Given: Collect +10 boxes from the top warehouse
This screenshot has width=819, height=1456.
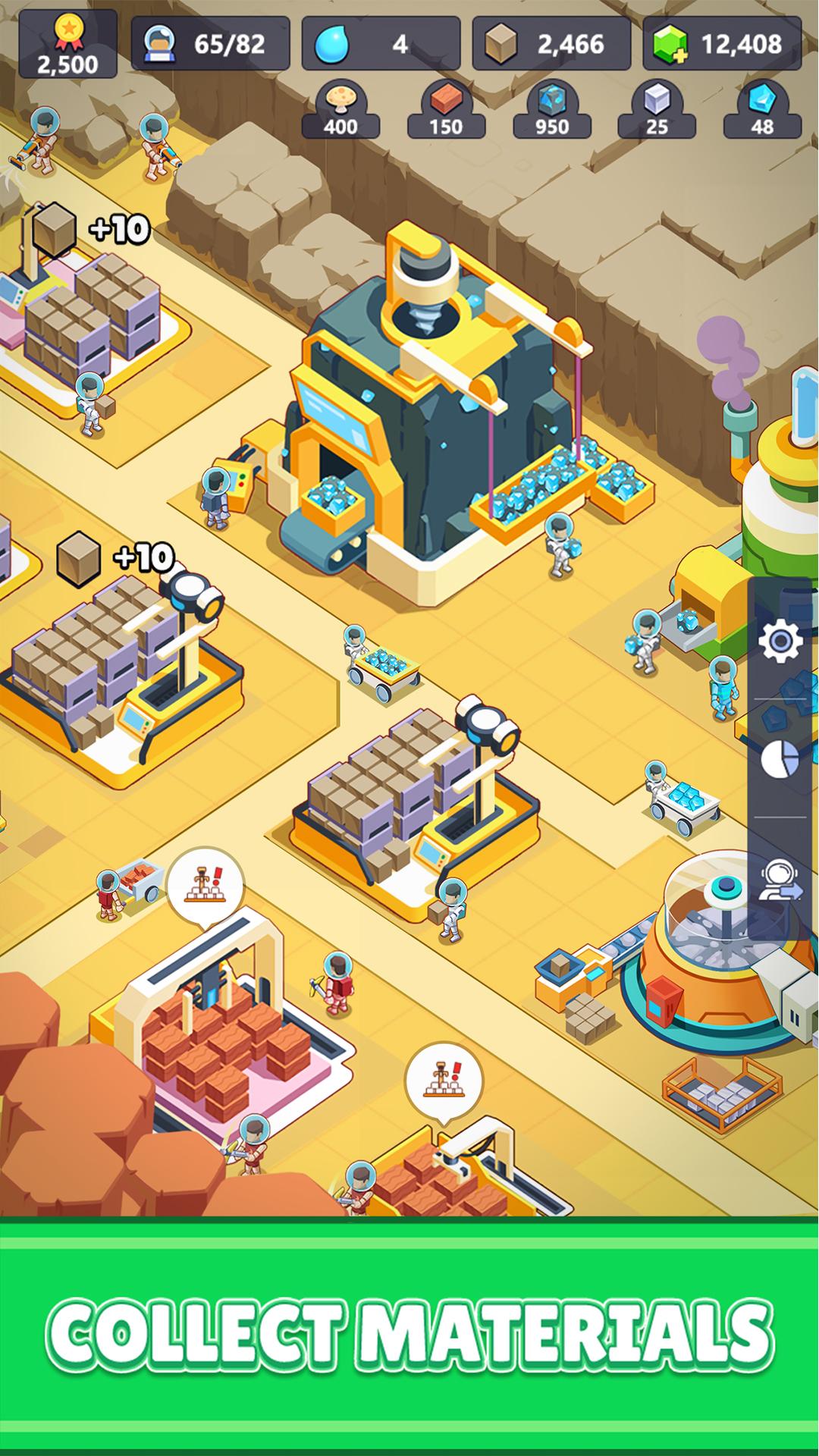Looking at the screenshot, I should 89,229.
